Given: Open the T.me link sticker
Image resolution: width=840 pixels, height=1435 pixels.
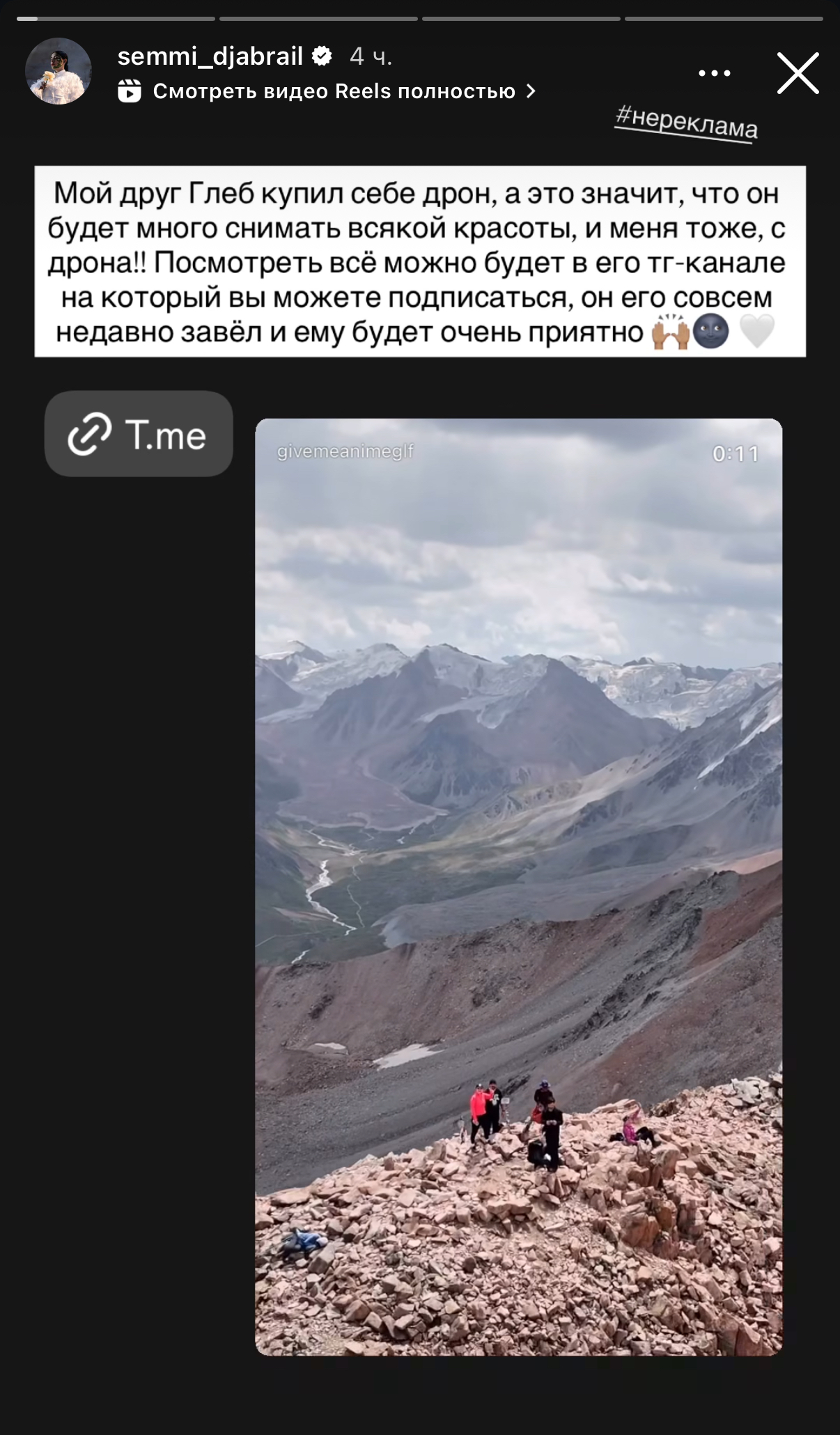Looking at the screenshot, I should point(139,434).
